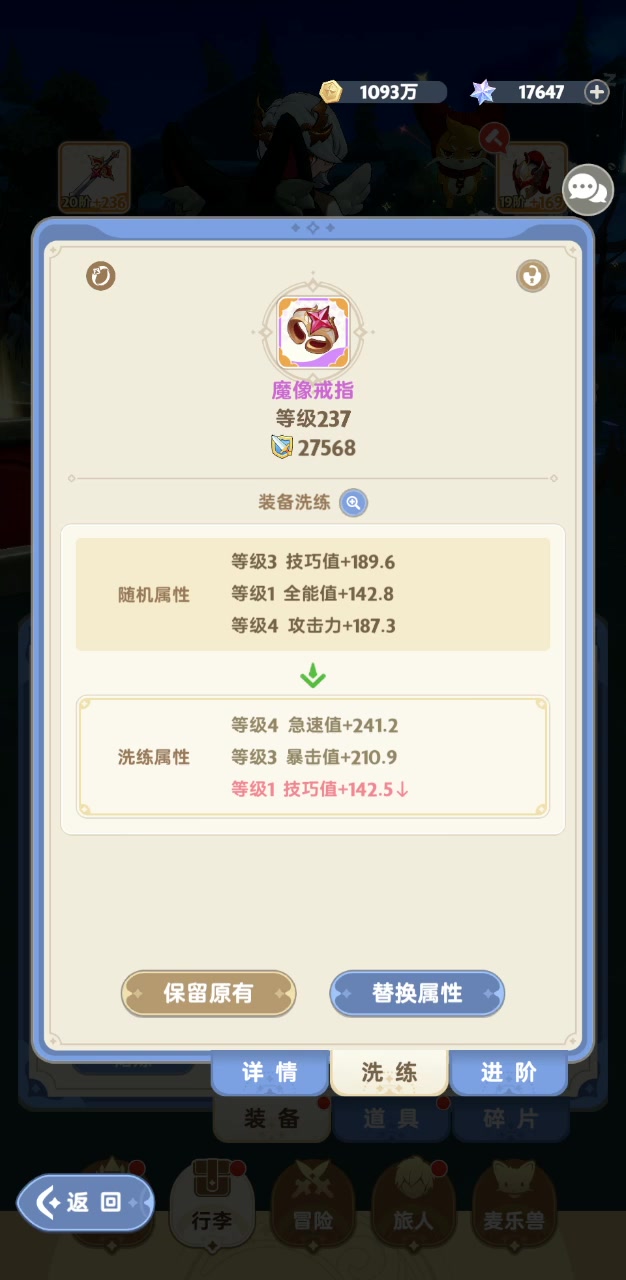Tap the 返回 back button

point(85,1202)
